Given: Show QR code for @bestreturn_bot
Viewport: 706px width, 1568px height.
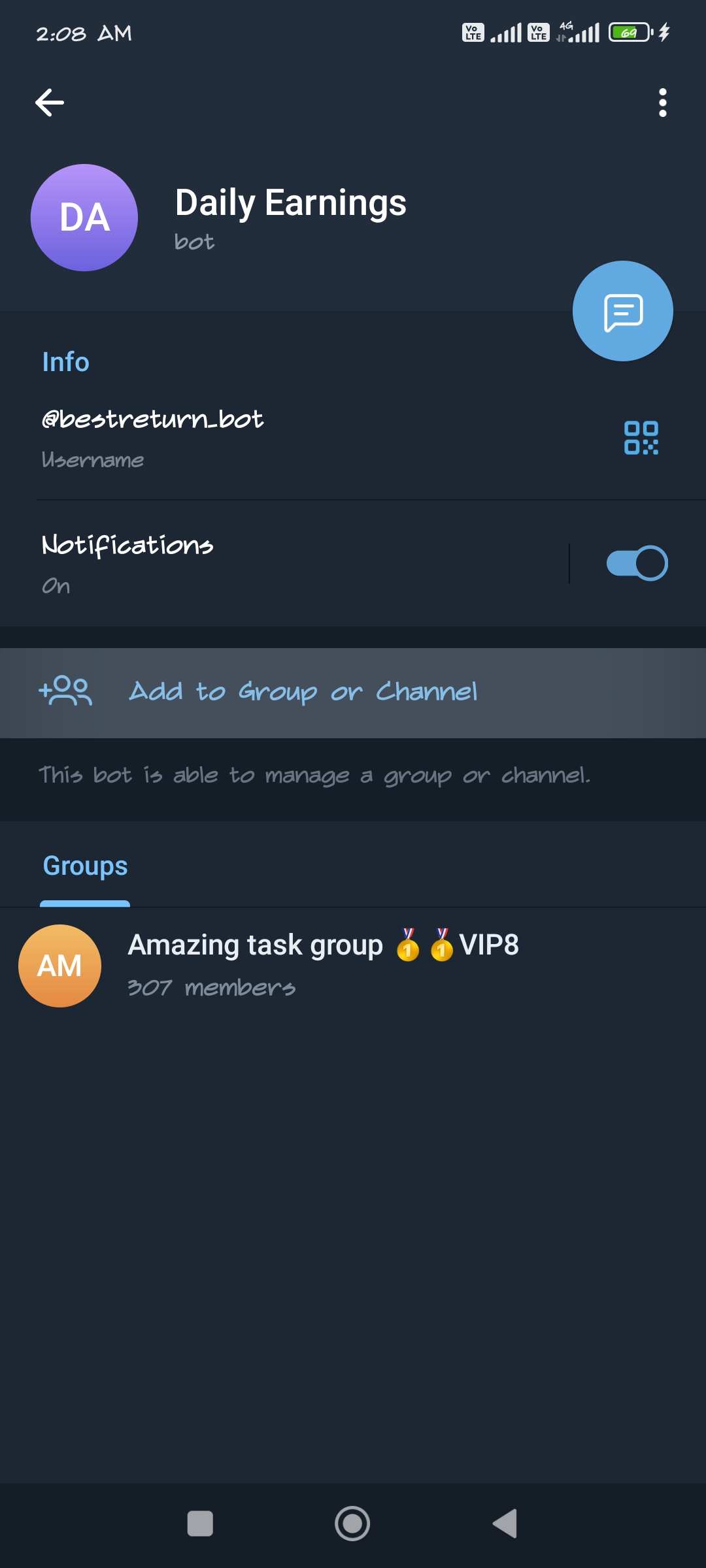Looking at the screenshot, I should 641,438.
